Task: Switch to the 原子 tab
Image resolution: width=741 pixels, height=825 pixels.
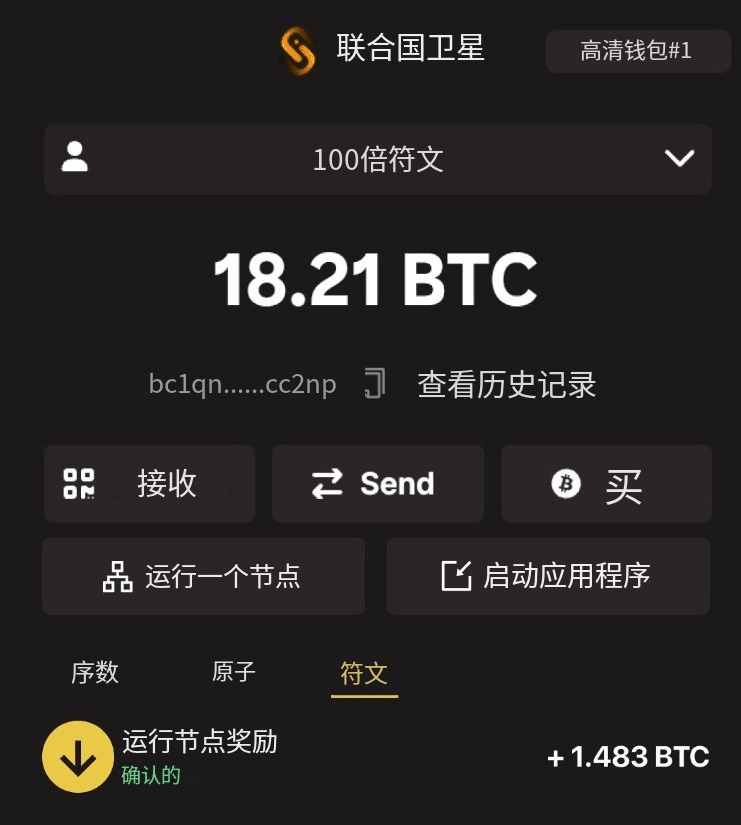Action: pyautogui.click(x=234, y=673)
